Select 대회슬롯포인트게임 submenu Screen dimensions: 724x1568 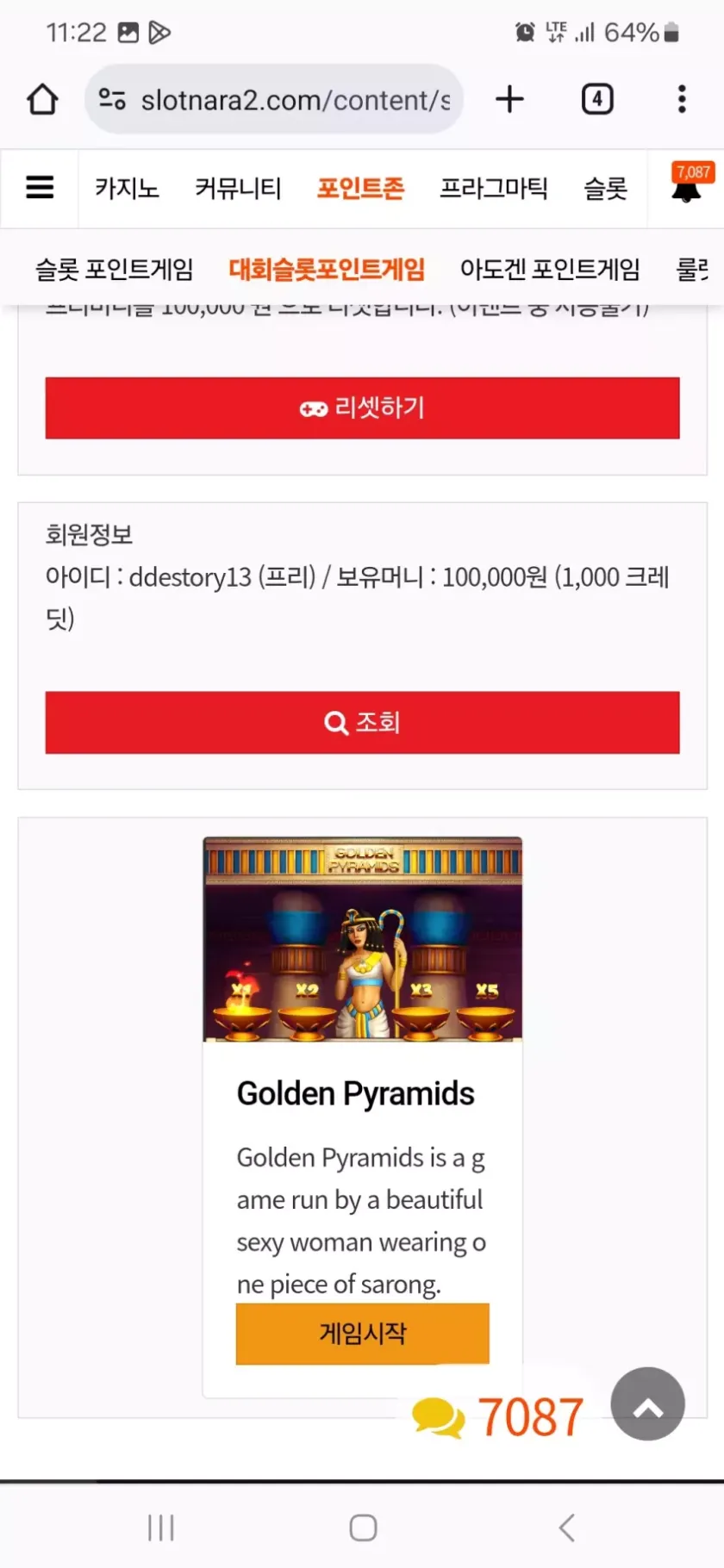coord(327,270)
